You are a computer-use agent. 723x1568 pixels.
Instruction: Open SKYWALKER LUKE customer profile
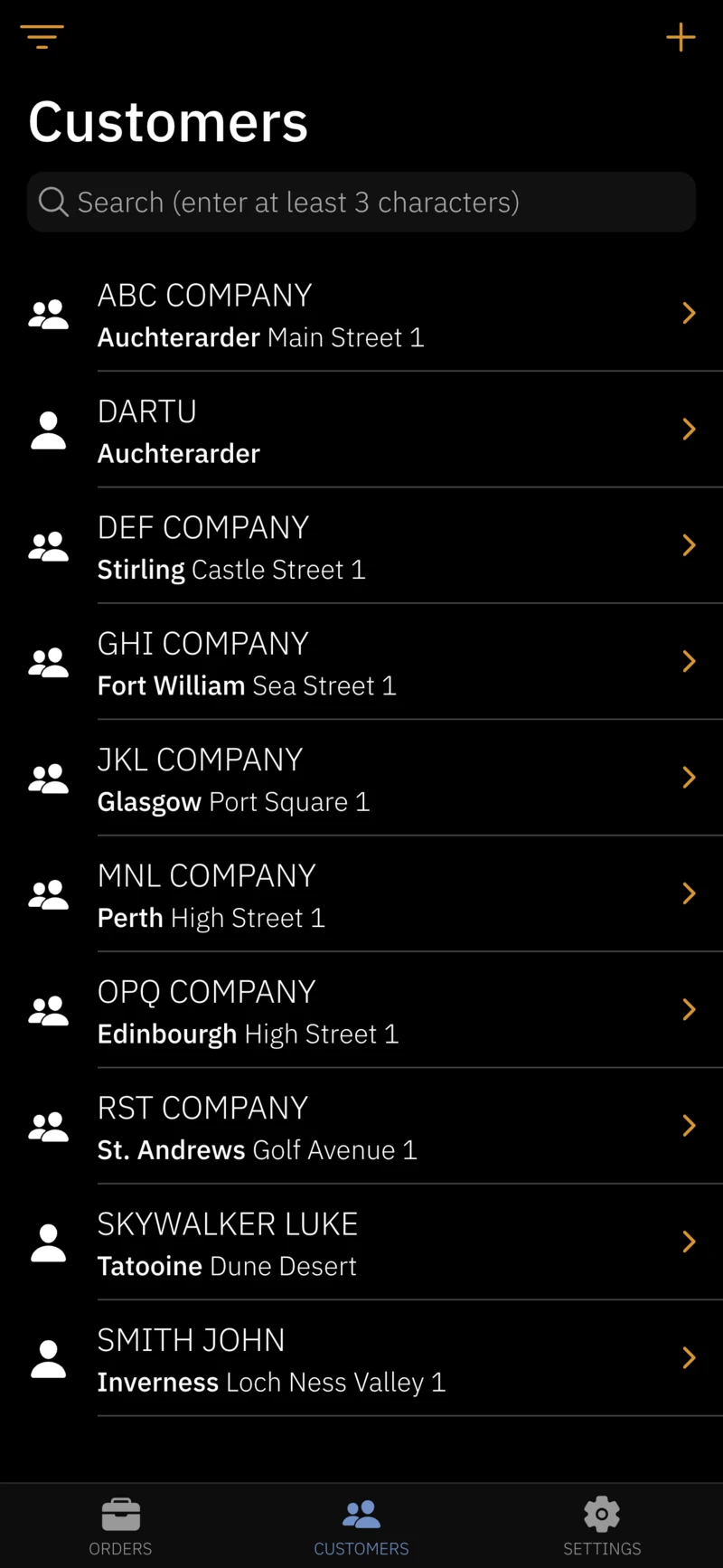(361, 1242)
